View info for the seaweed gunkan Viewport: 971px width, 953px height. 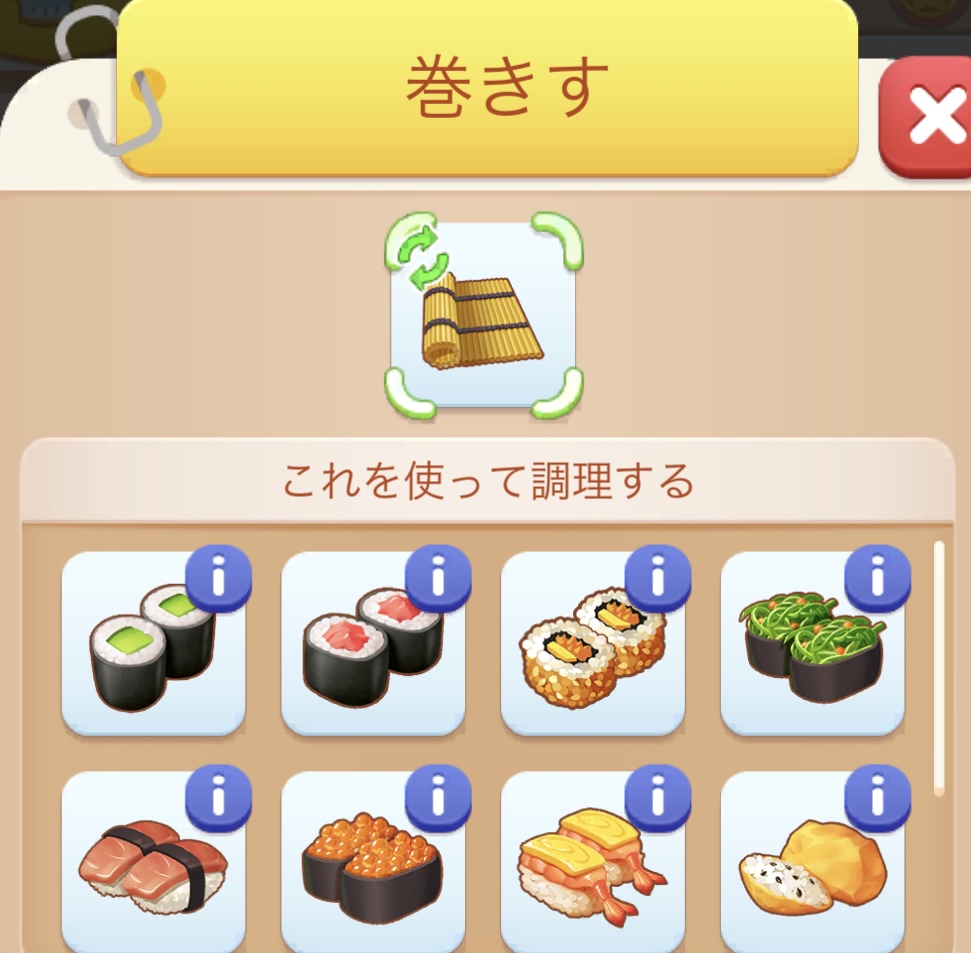coord(878,578)
